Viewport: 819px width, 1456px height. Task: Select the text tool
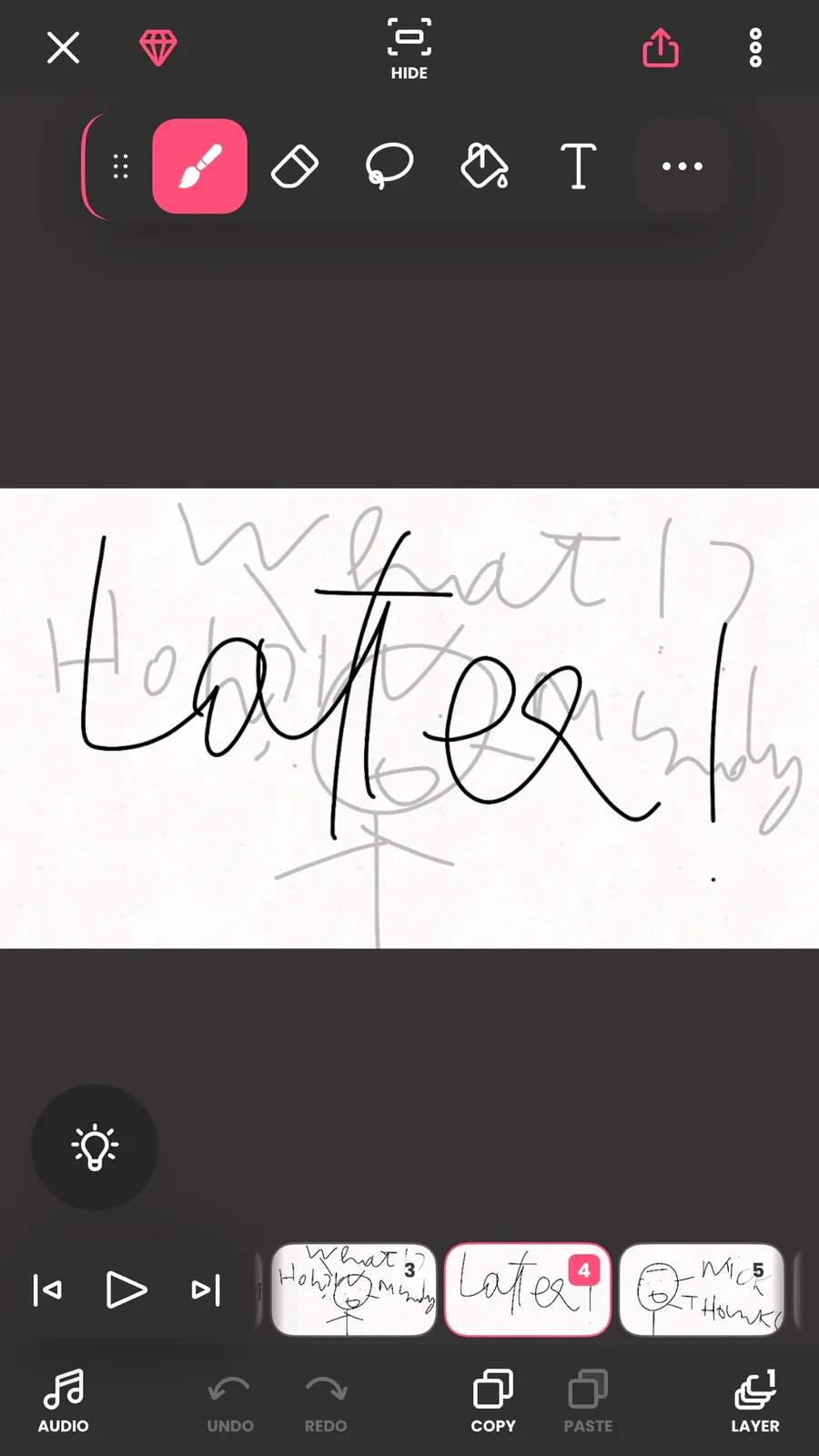[579, 167]
